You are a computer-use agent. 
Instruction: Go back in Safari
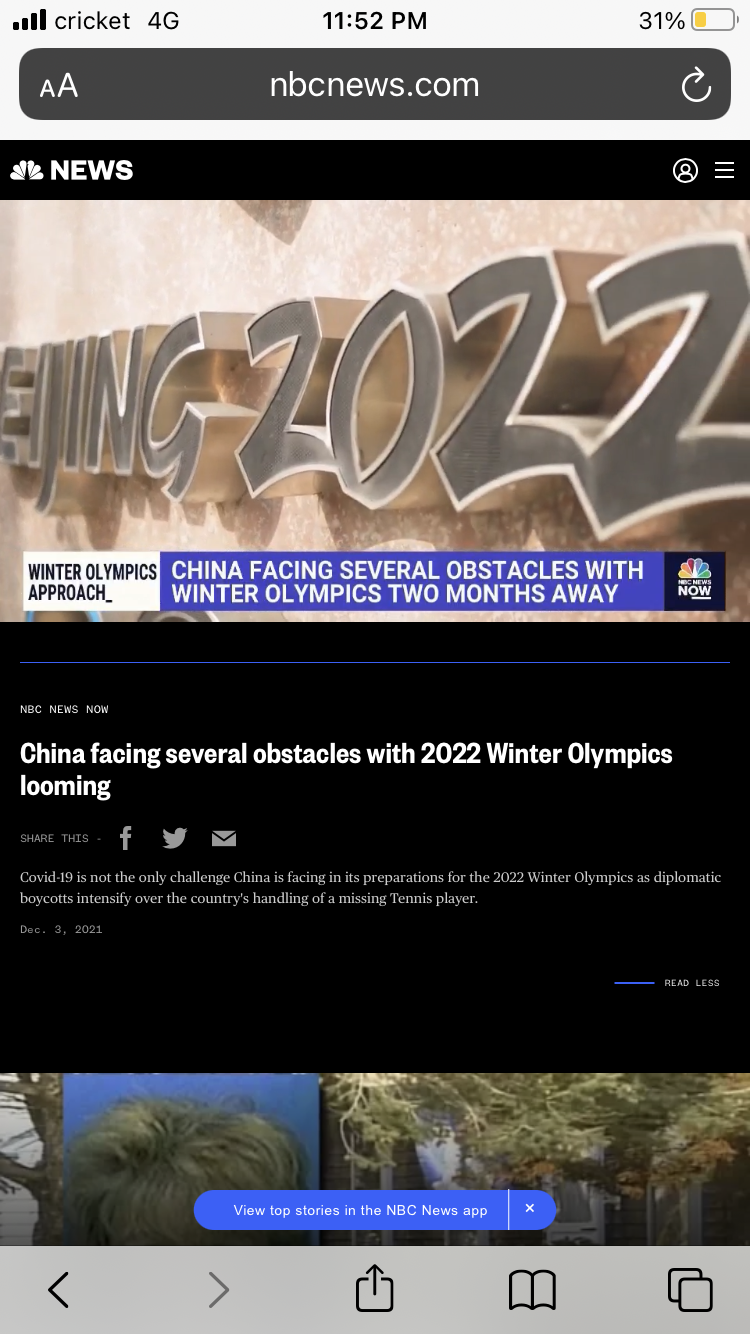[x=59, y=1290]
